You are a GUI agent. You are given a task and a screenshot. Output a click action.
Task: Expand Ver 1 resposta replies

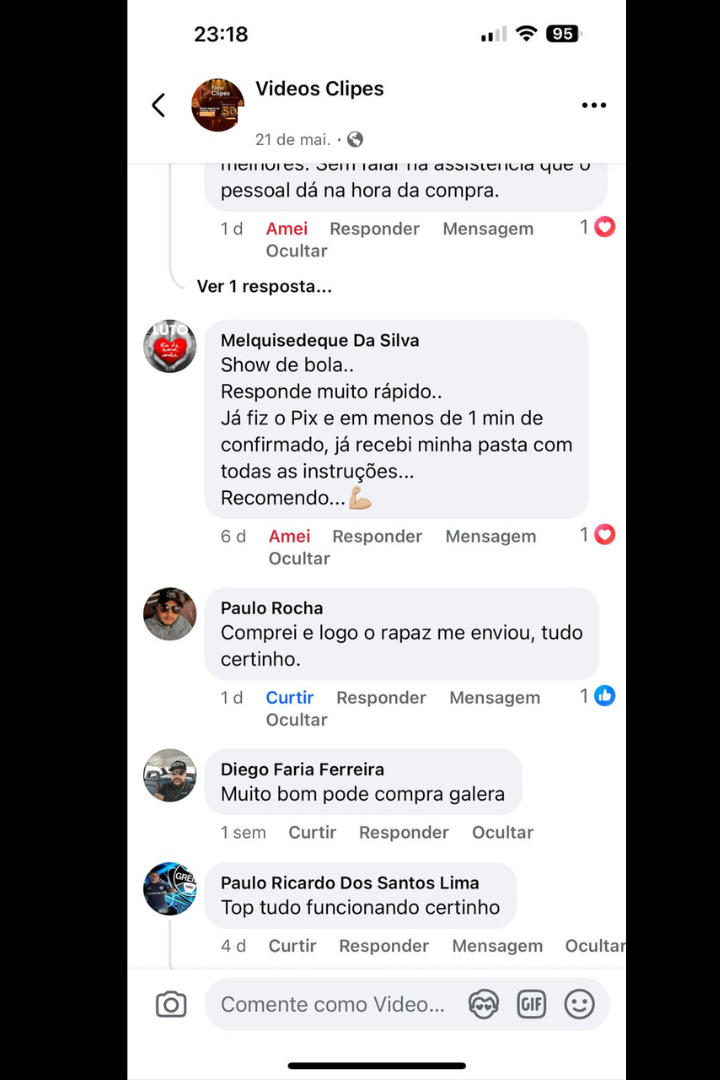pos(264,286)
